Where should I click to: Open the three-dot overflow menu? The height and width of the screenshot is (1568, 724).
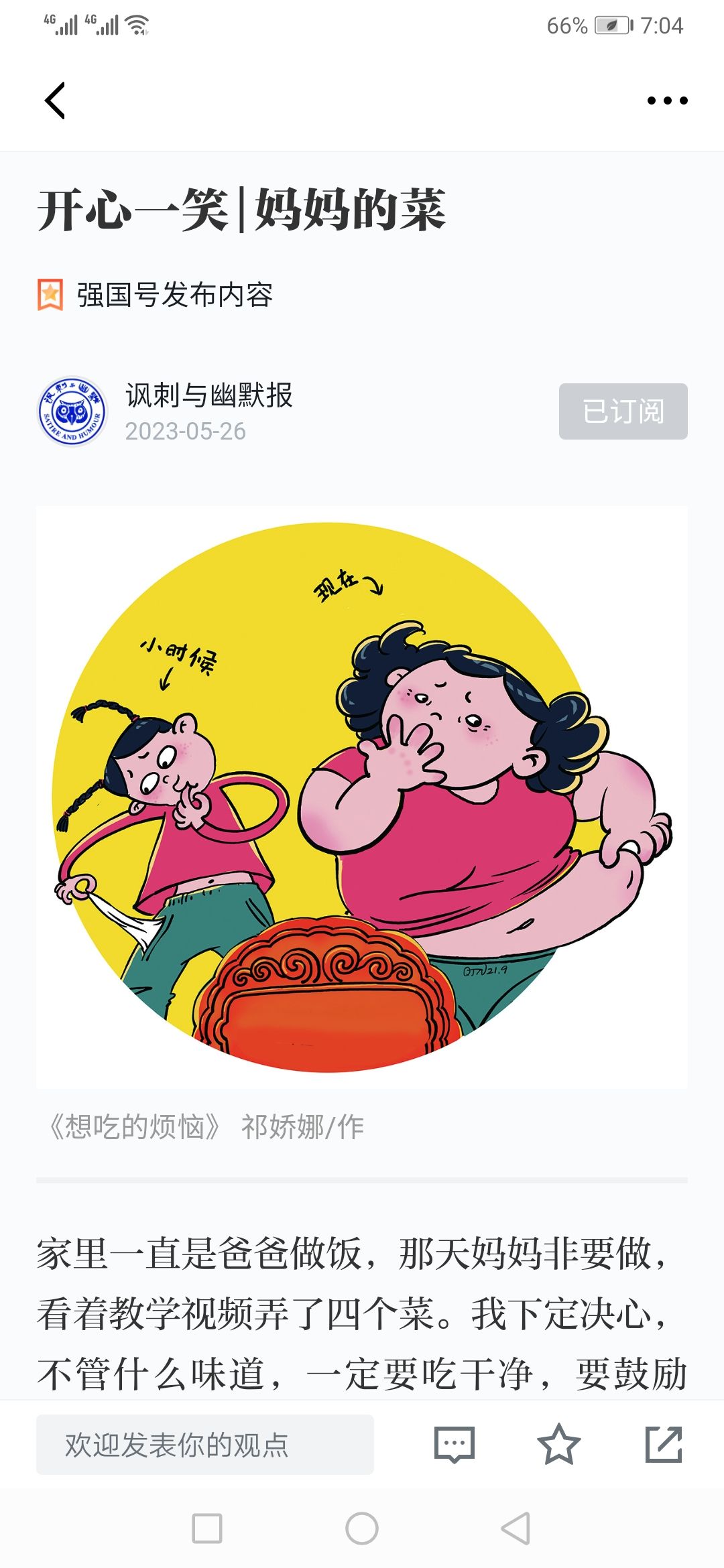[x=667, y=101]
